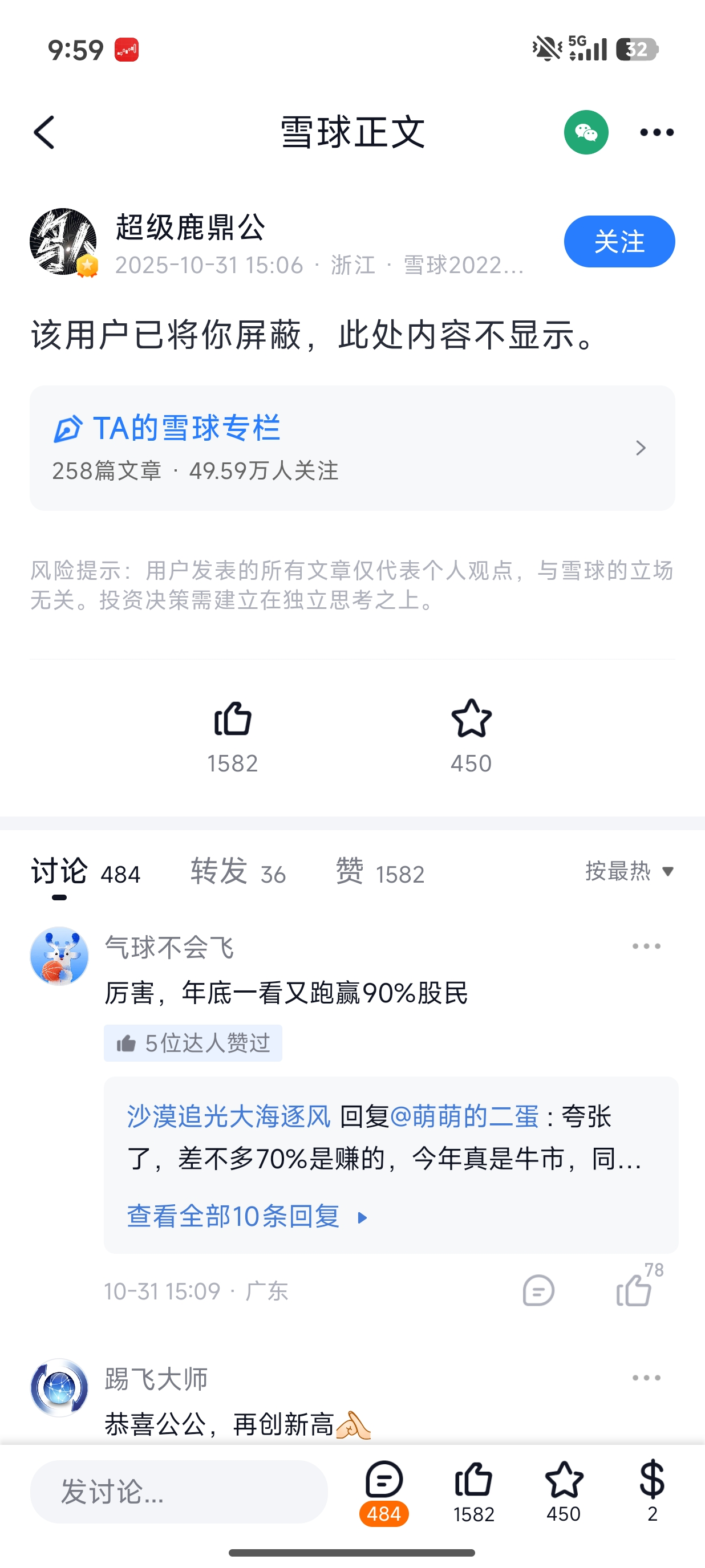Follow 超级鹿鼎公 with the 关注 button
Screen dimensions: 705x1568
(x=618, y=242)
